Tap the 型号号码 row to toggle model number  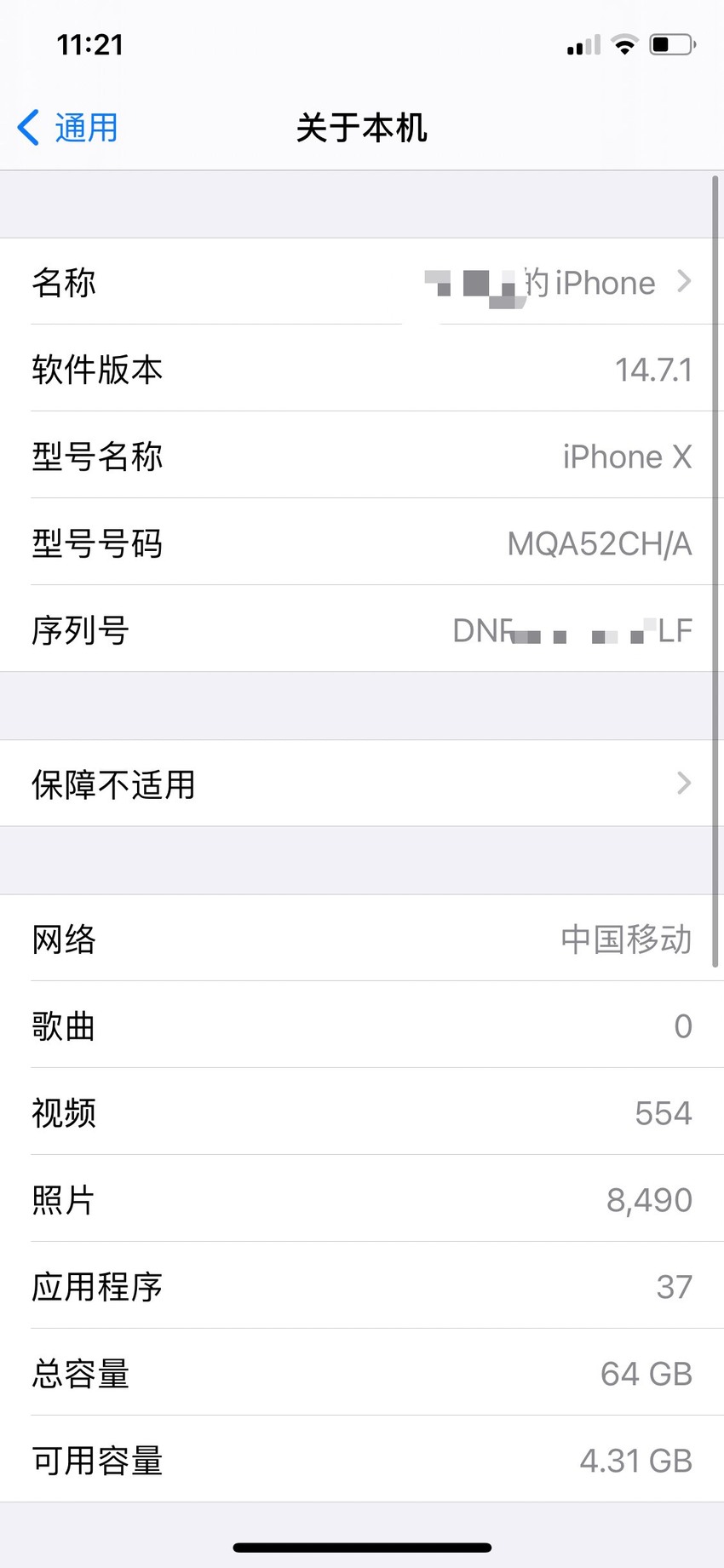point(362,543)
